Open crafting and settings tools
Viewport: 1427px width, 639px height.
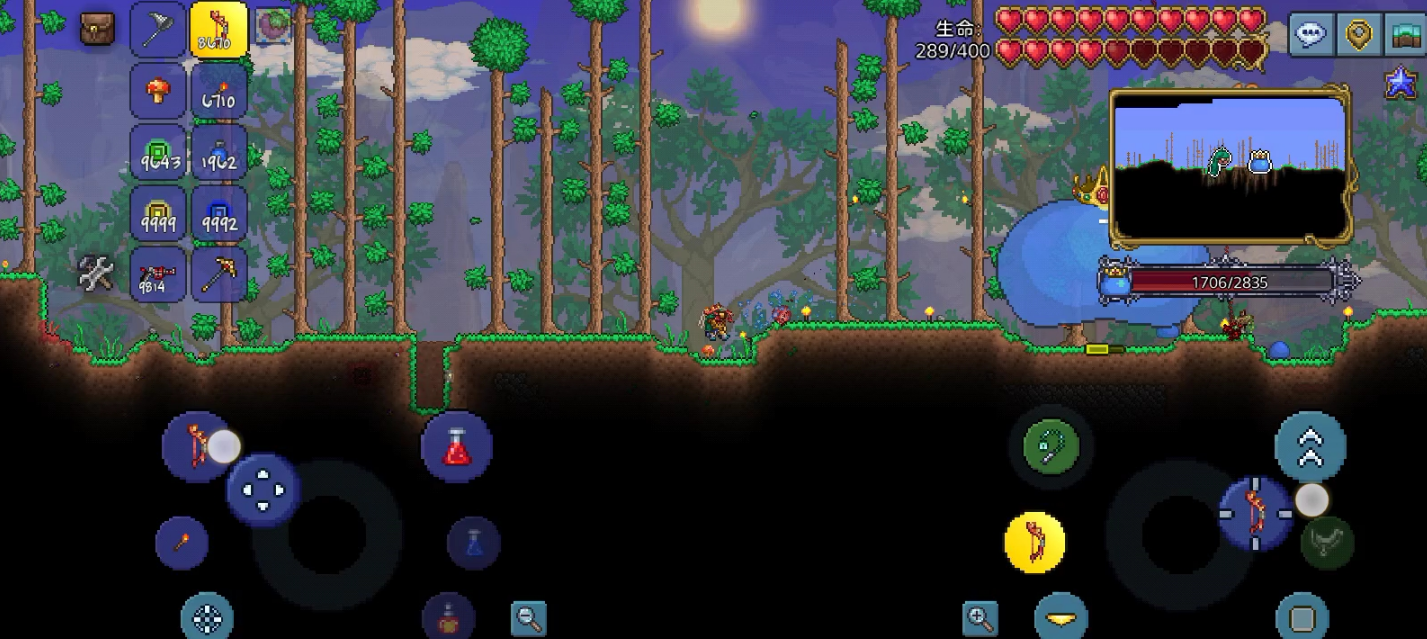pyautogui.click(x=97, y=273)
